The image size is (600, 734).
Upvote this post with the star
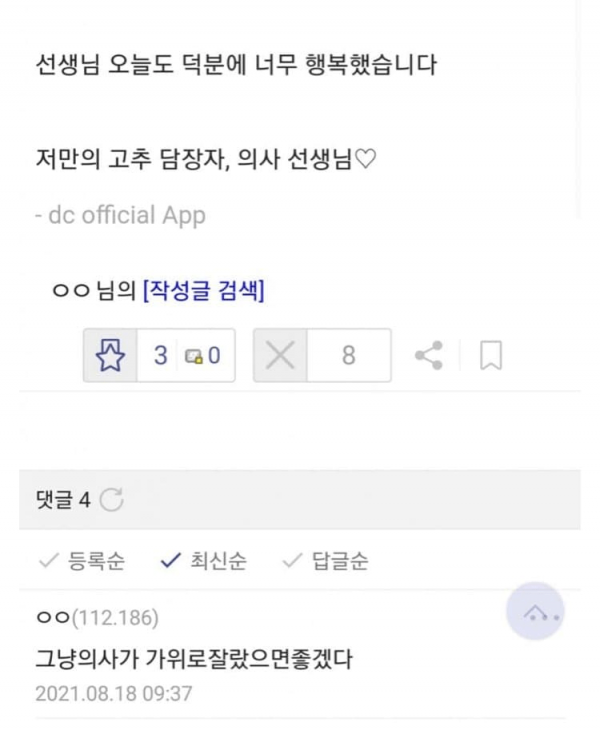109,355
